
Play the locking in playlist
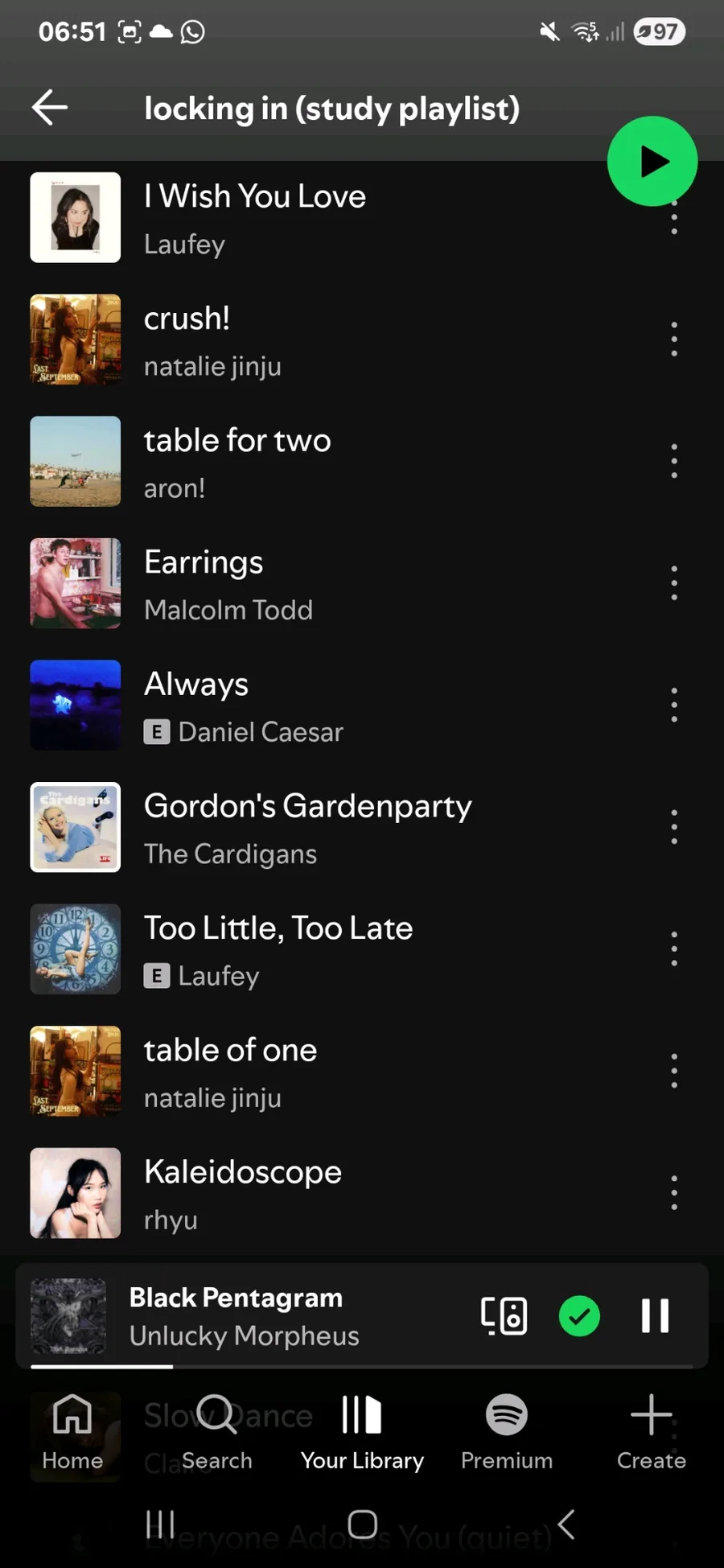(x=652, y=162)
